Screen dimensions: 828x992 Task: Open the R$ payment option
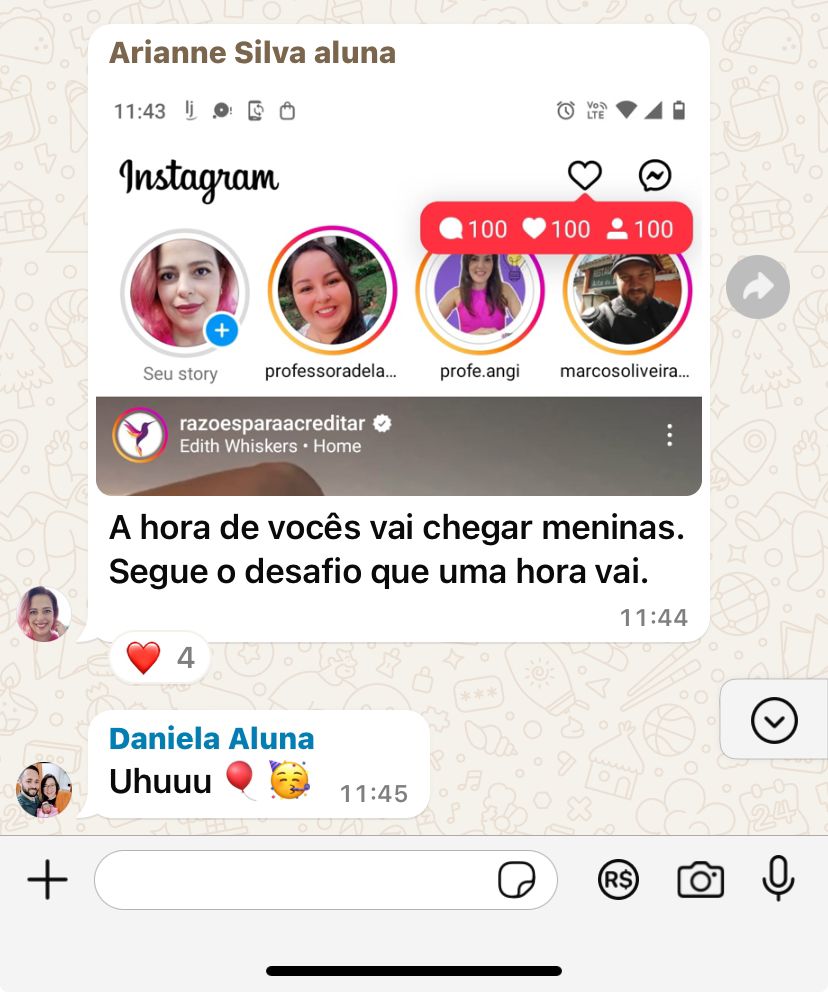[618, 880]
